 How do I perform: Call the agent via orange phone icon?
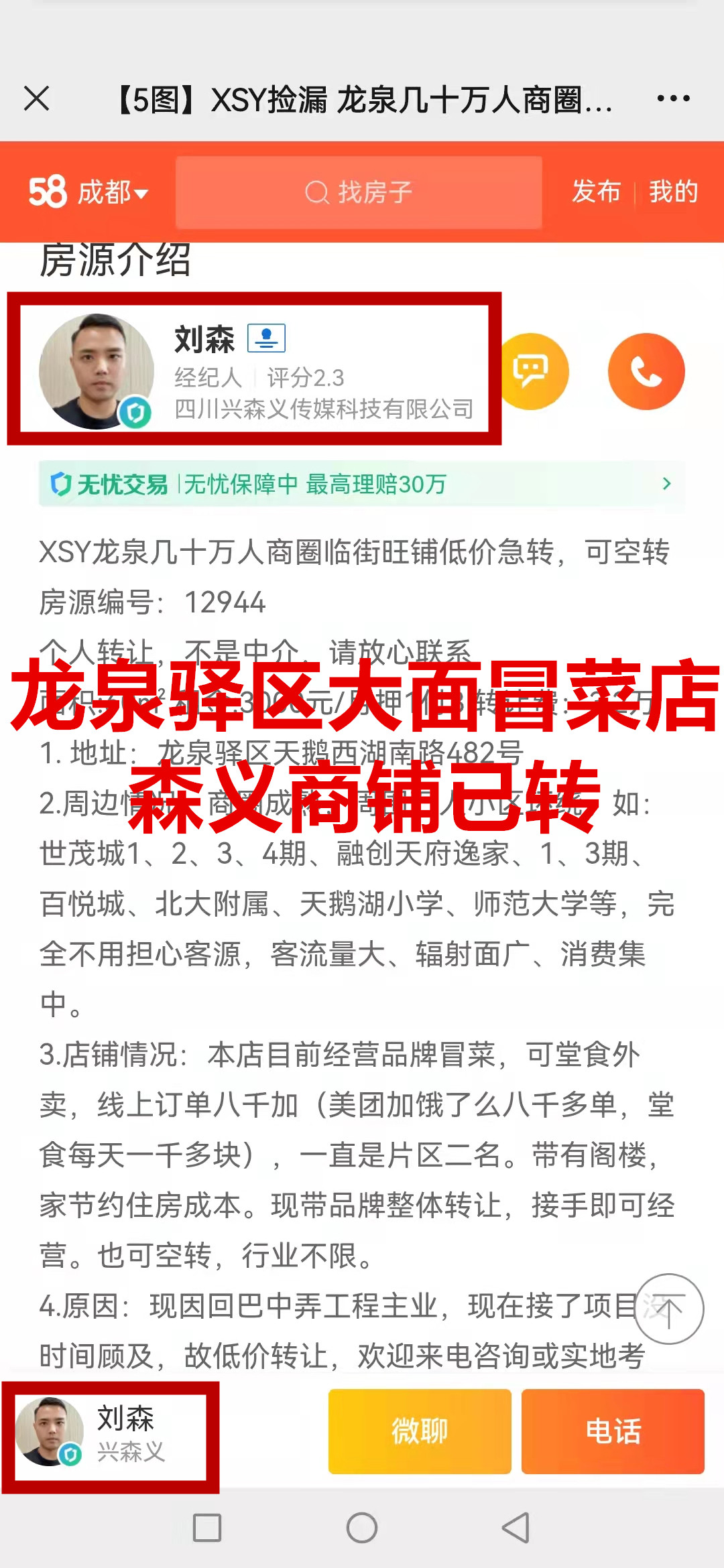click(x=646, y=371)
